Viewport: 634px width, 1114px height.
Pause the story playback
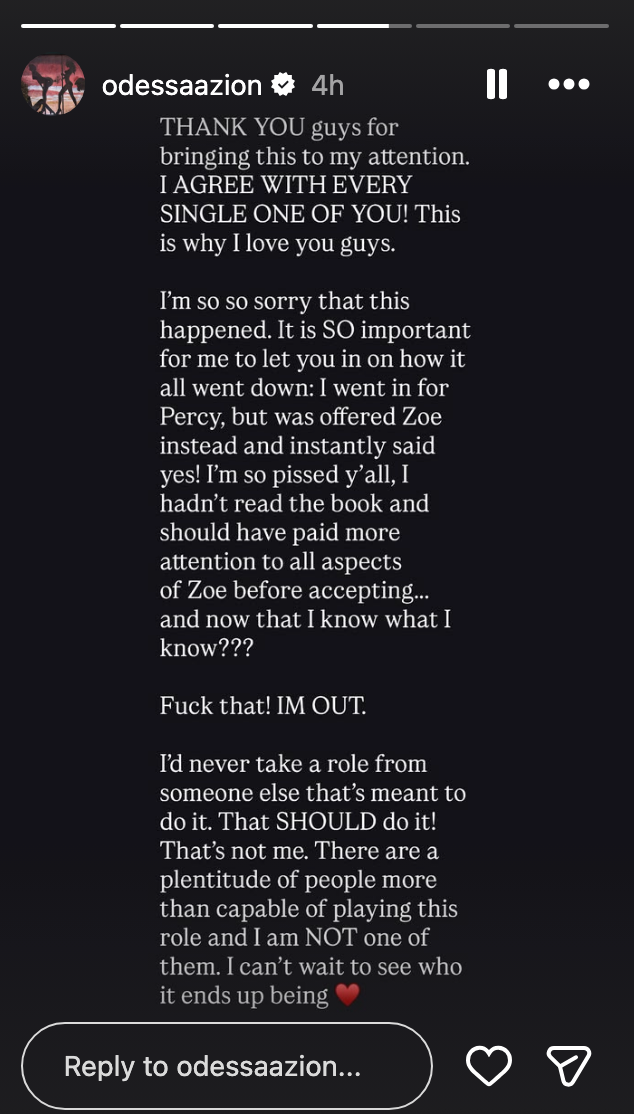tap(497, 85)
